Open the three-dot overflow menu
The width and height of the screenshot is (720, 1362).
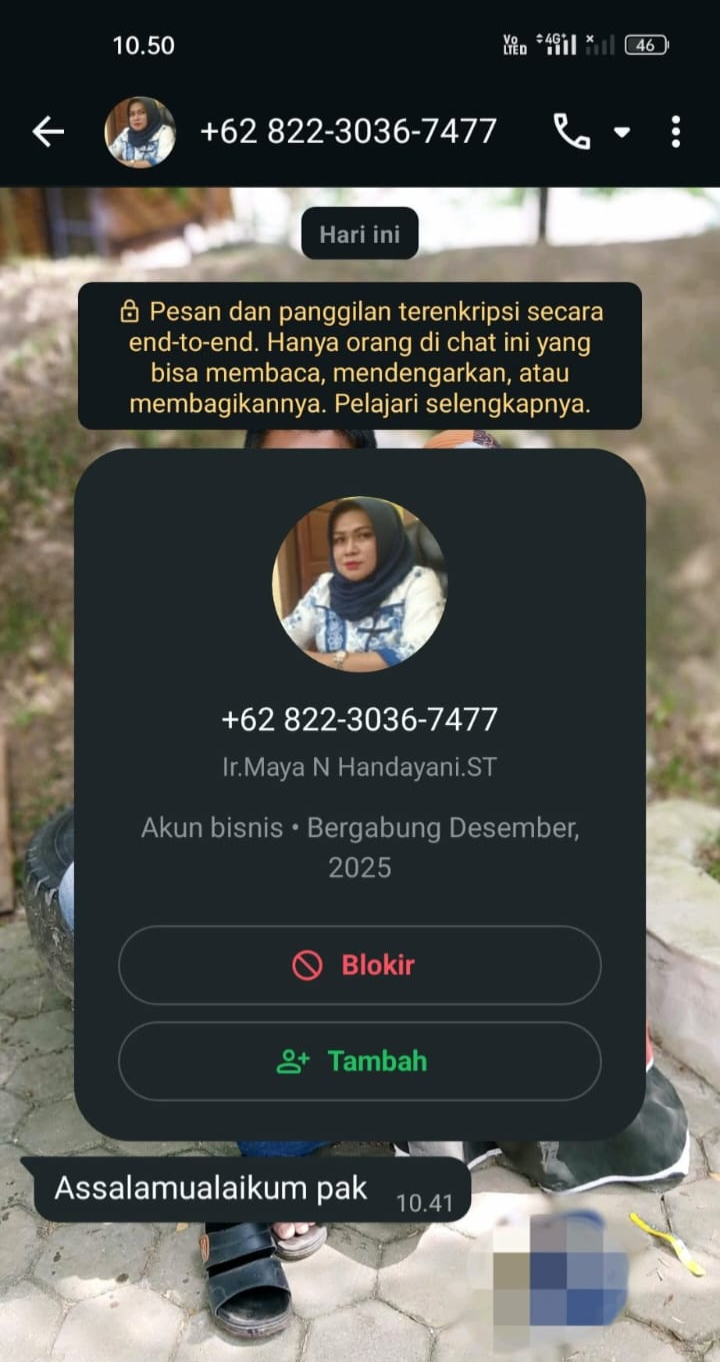pos(676,131)
